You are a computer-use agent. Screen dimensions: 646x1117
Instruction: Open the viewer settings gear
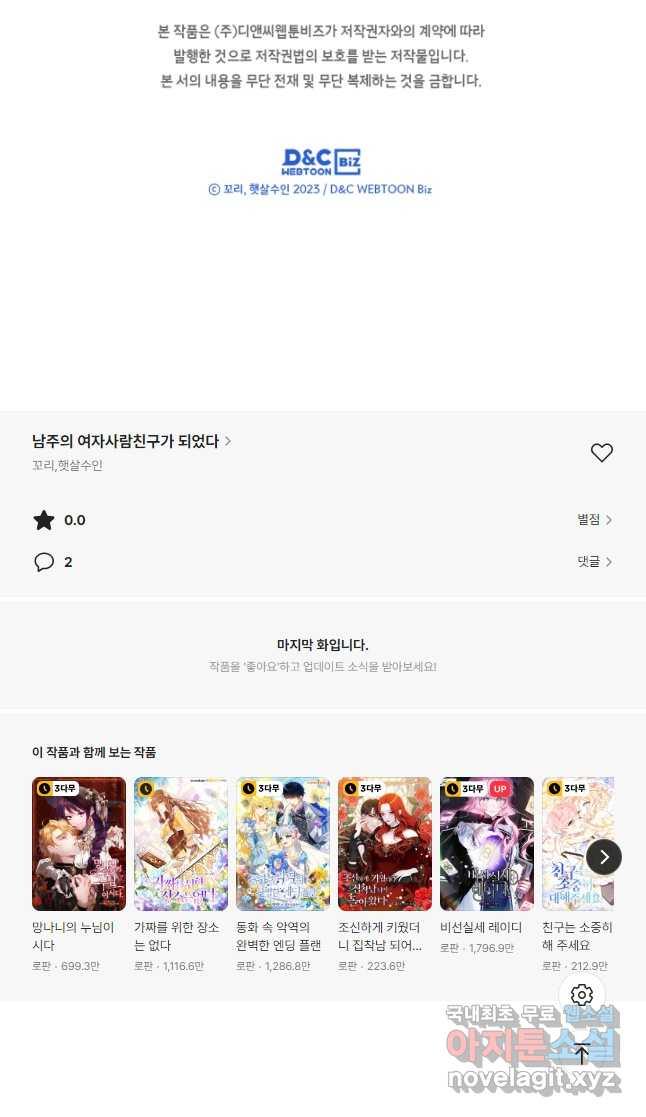coord(582,995)
